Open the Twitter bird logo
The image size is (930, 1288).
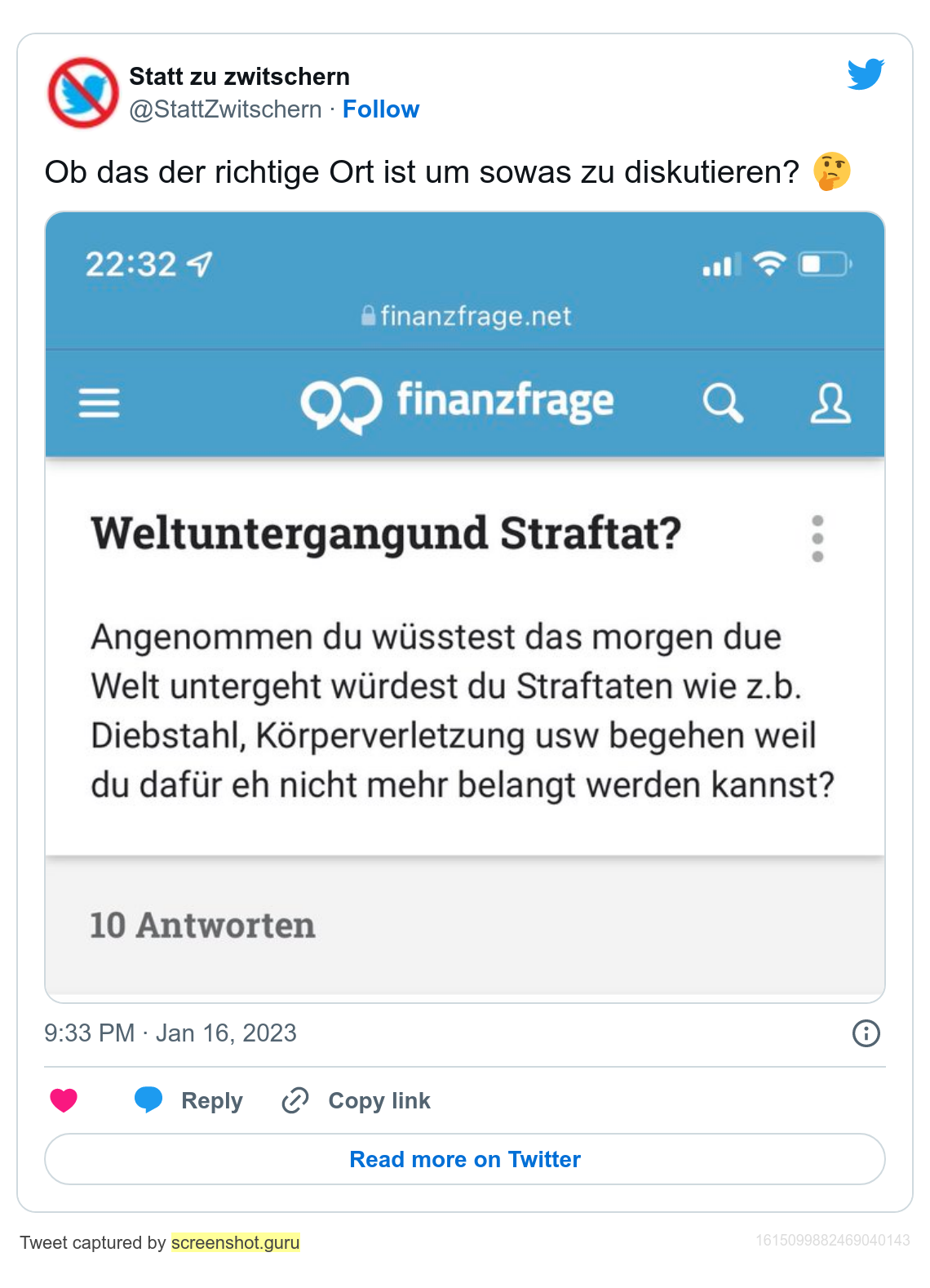pos(866,74)
